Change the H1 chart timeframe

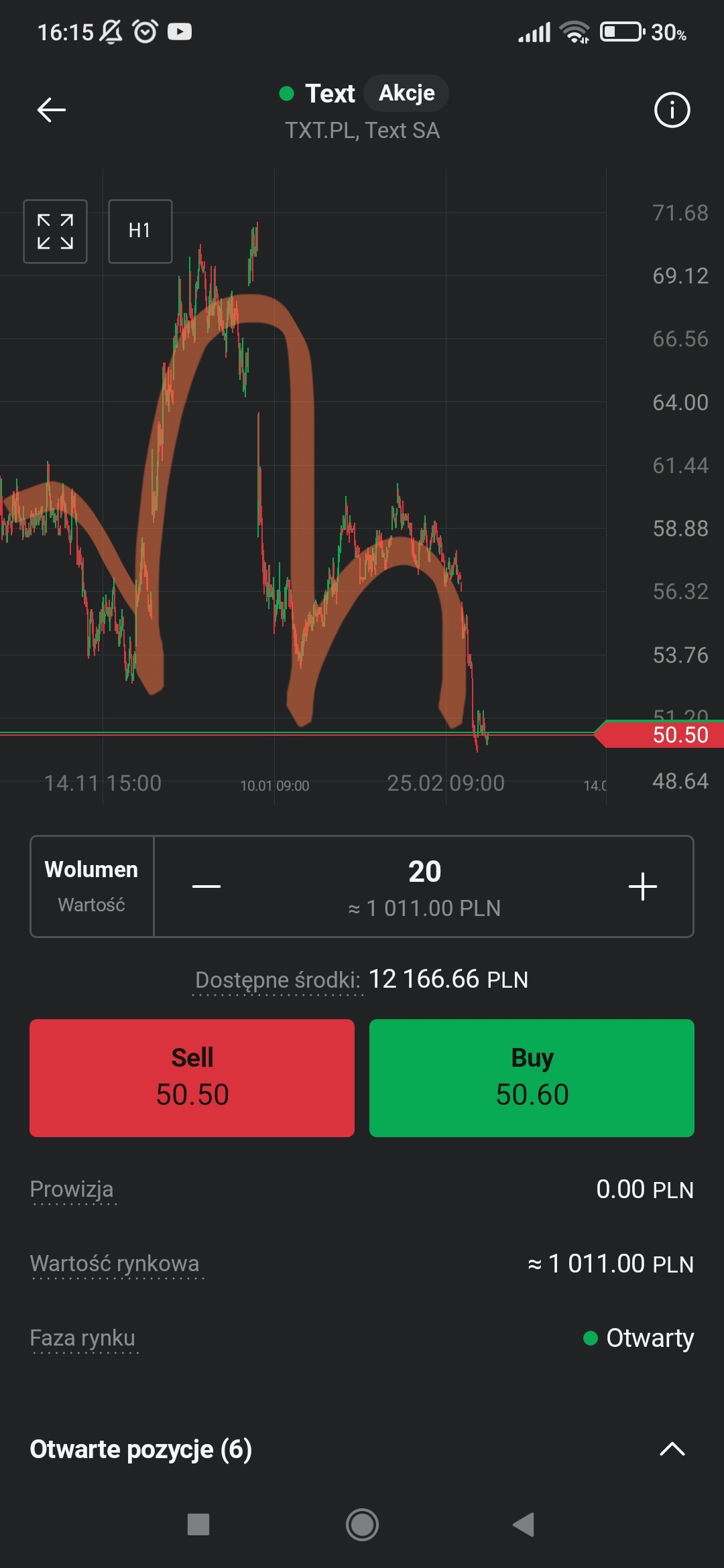pos(140,231)
